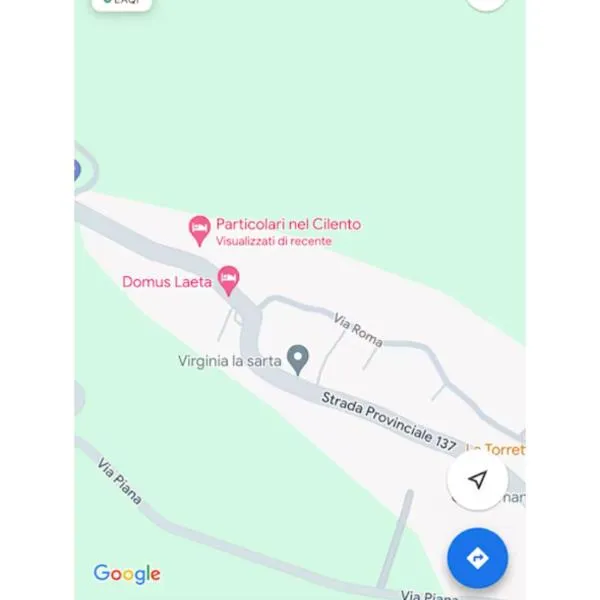
Task: Center map on my location
Action: 478,480
